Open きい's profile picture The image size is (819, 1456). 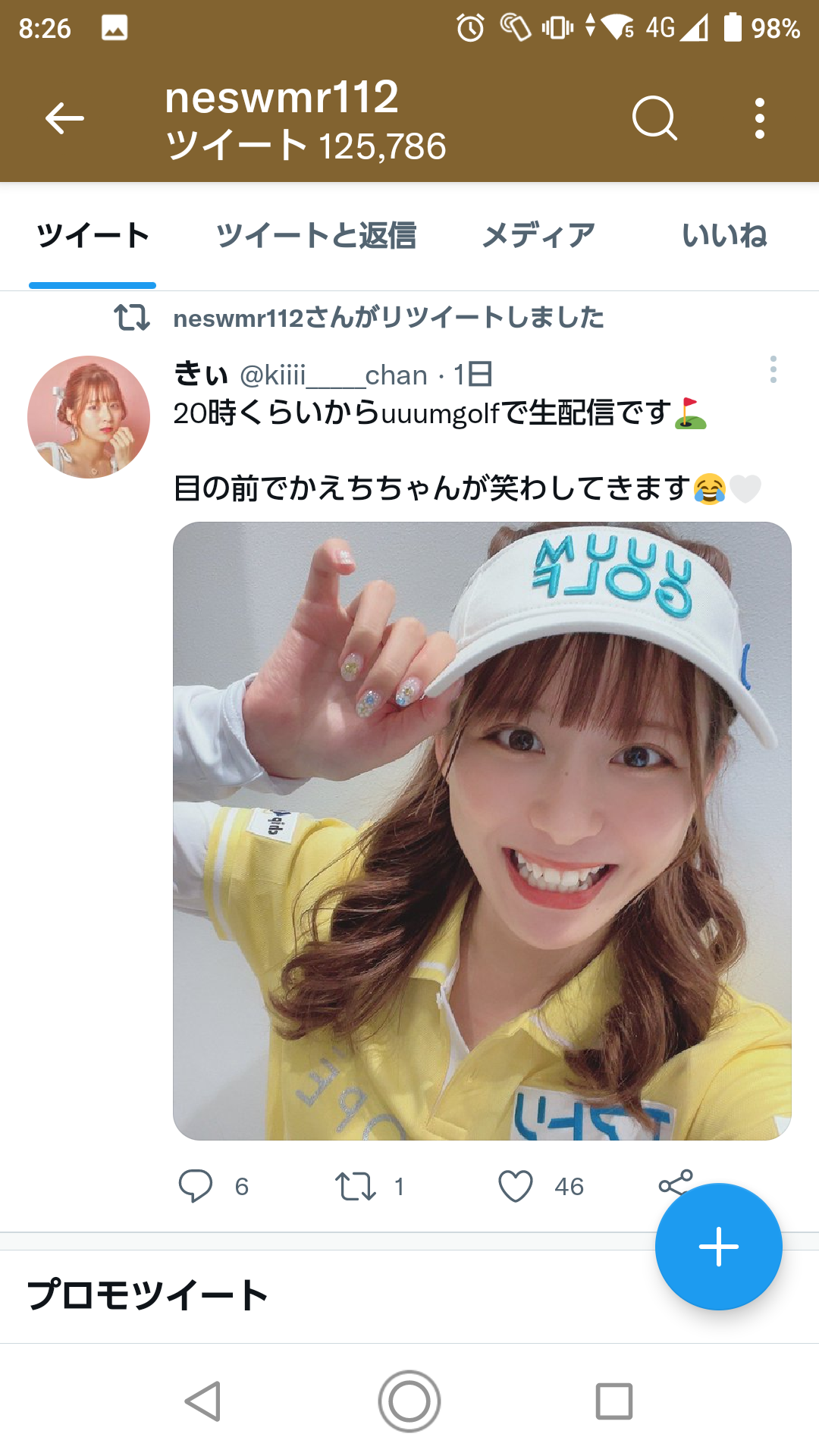(89, 417)
